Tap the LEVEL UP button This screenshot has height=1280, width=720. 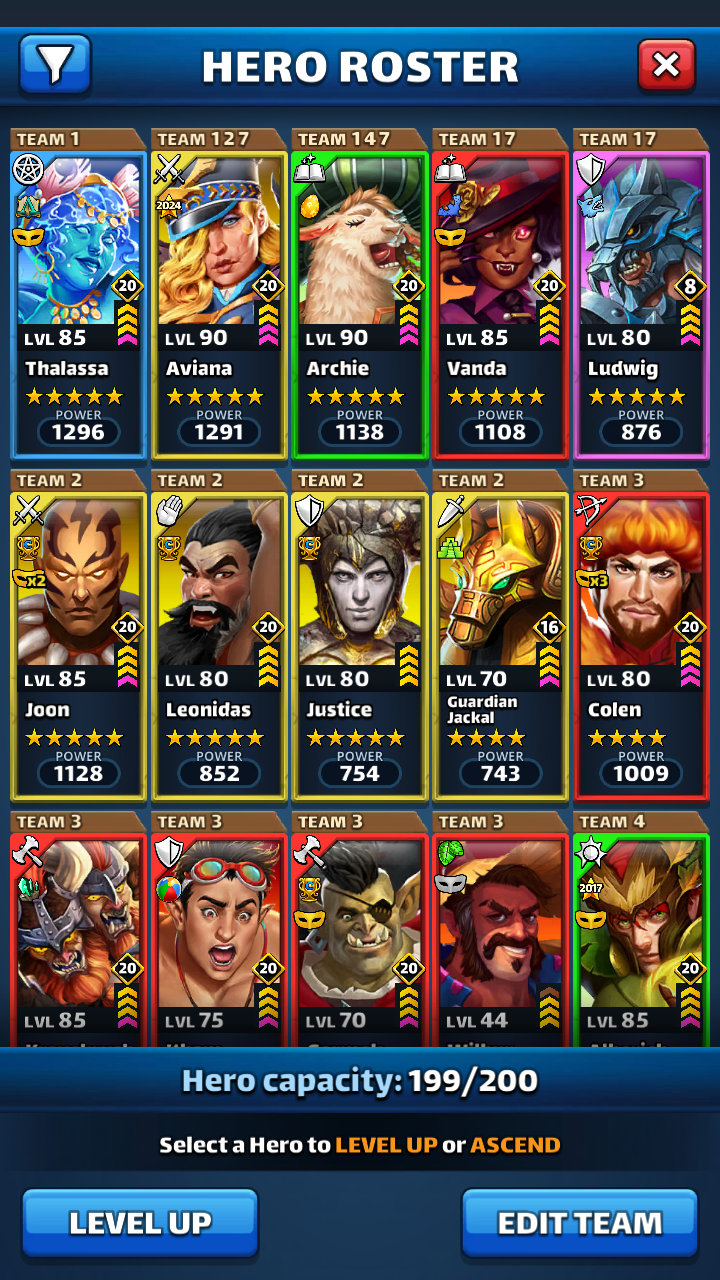click(x=140, y=1222)
